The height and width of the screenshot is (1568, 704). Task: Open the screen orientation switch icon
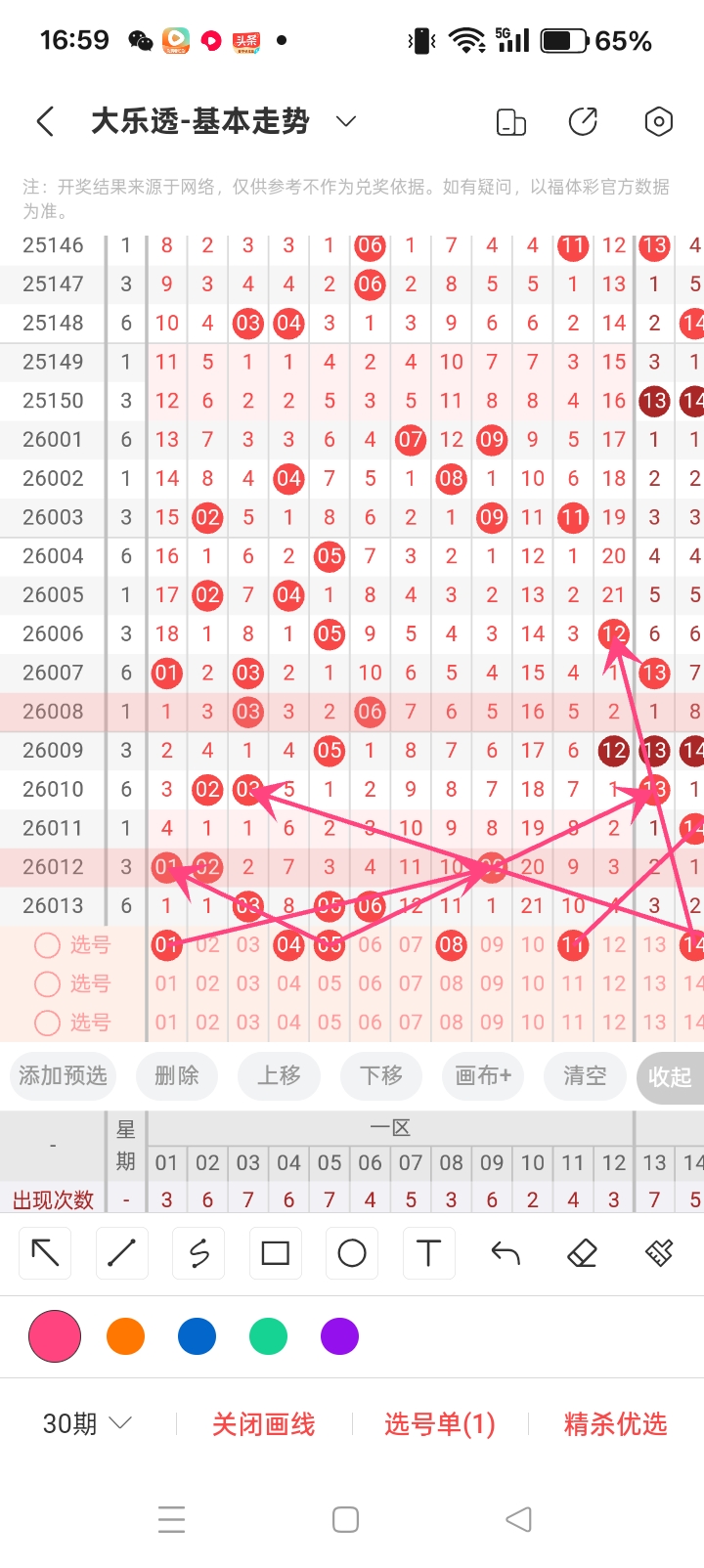click(x=511, y=122)
